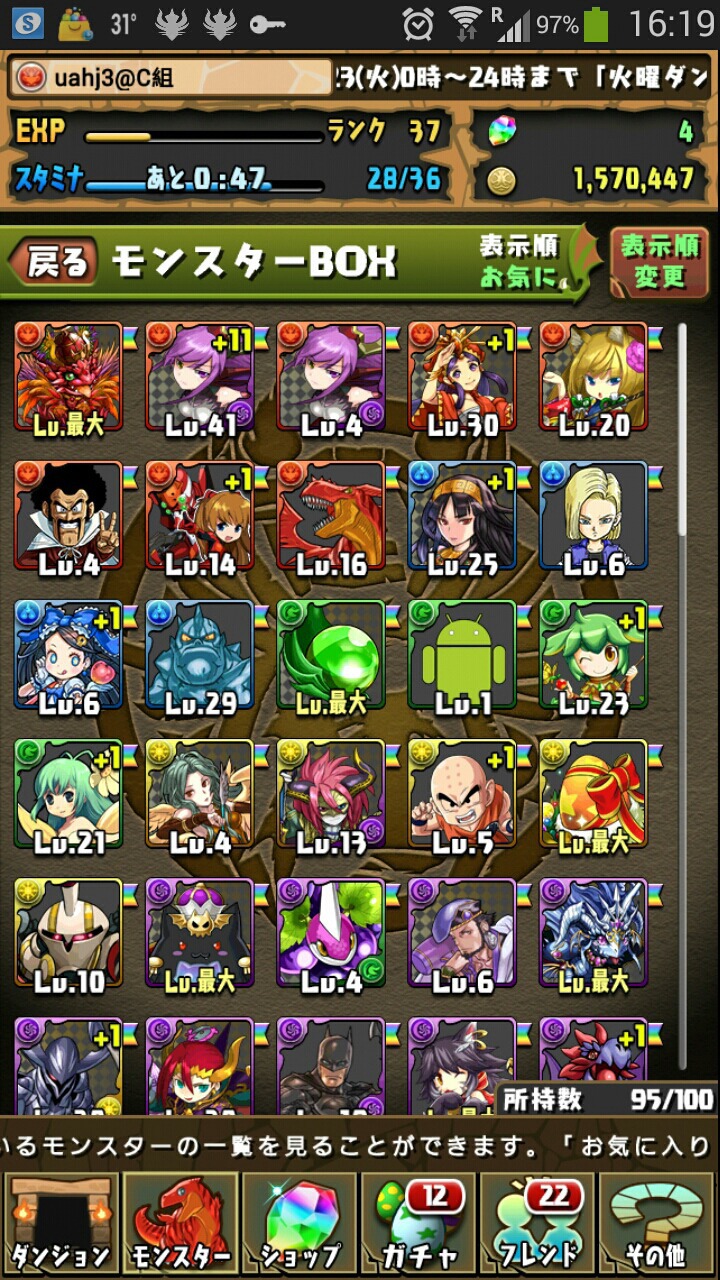This screenshot has width=720, height=1280.
Task: Choose the red dinosaur monster Lv.16
Action: [331, 519]
